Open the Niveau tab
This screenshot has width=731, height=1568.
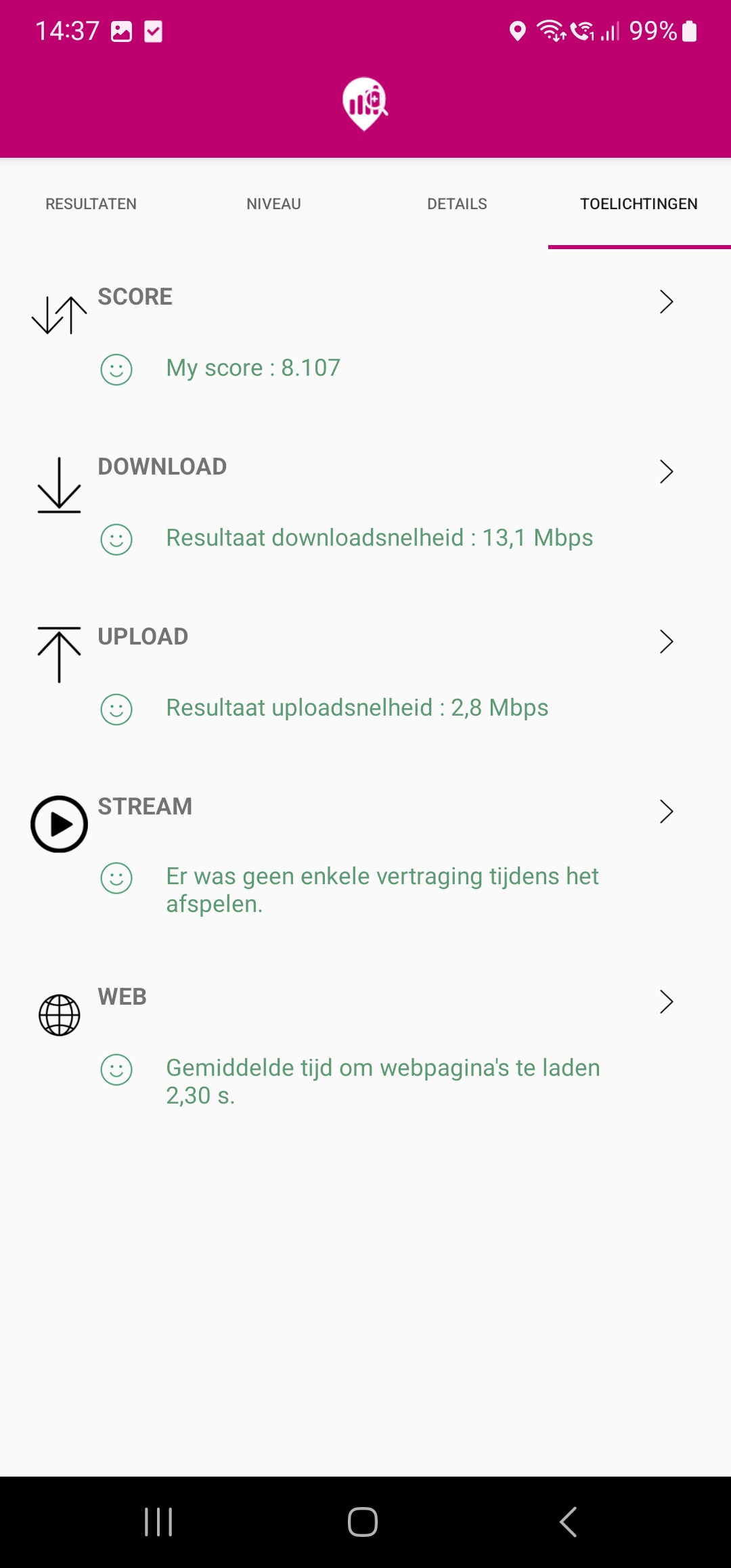pos(273,204)
